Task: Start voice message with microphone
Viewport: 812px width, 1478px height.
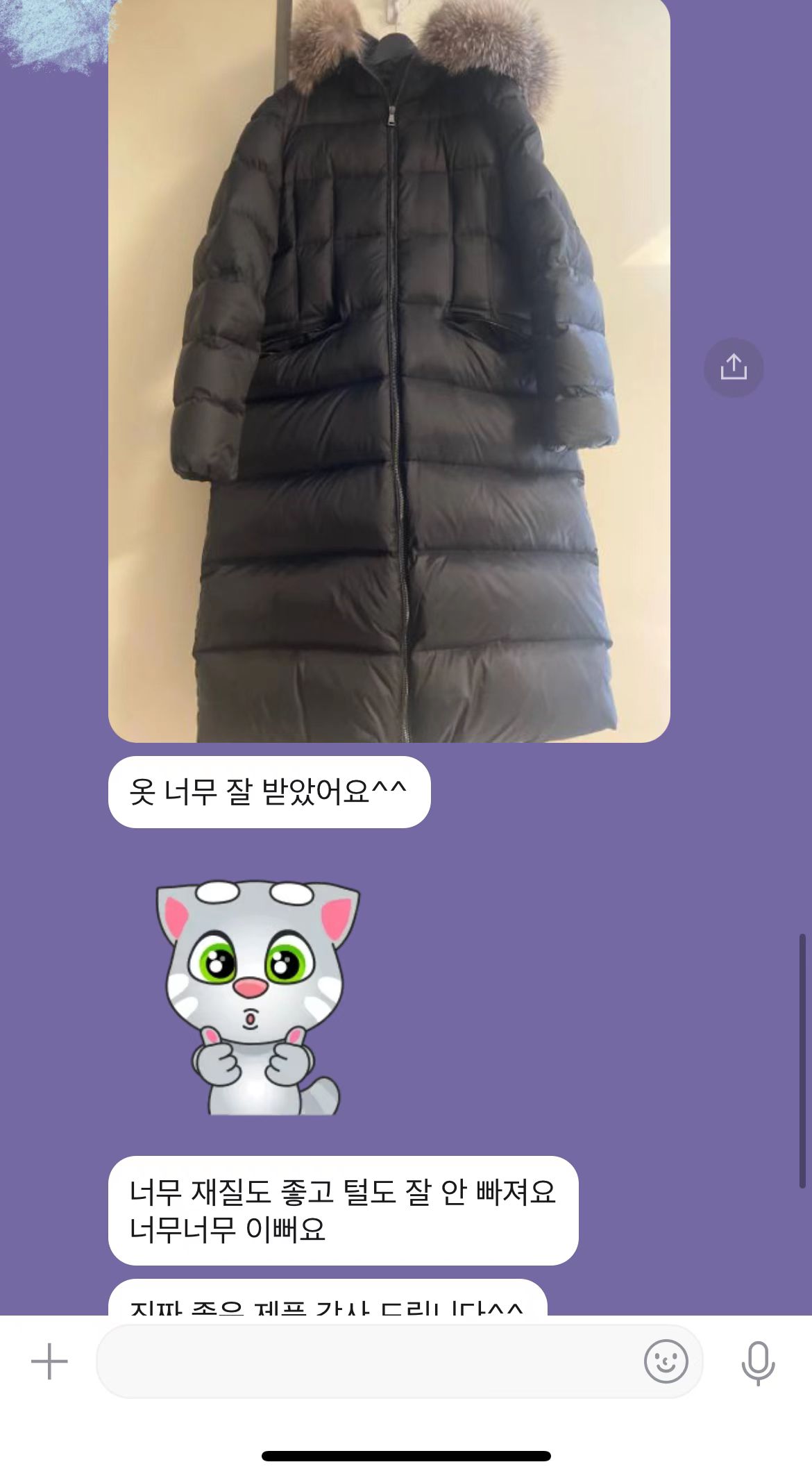Action: 758,1363
